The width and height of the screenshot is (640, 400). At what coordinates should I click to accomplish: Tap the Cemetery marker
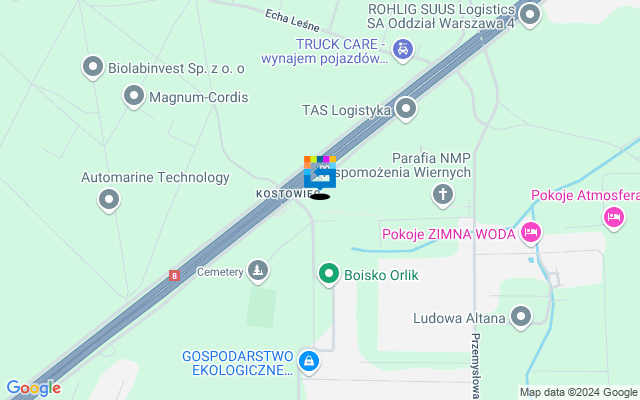pos(258,270)
